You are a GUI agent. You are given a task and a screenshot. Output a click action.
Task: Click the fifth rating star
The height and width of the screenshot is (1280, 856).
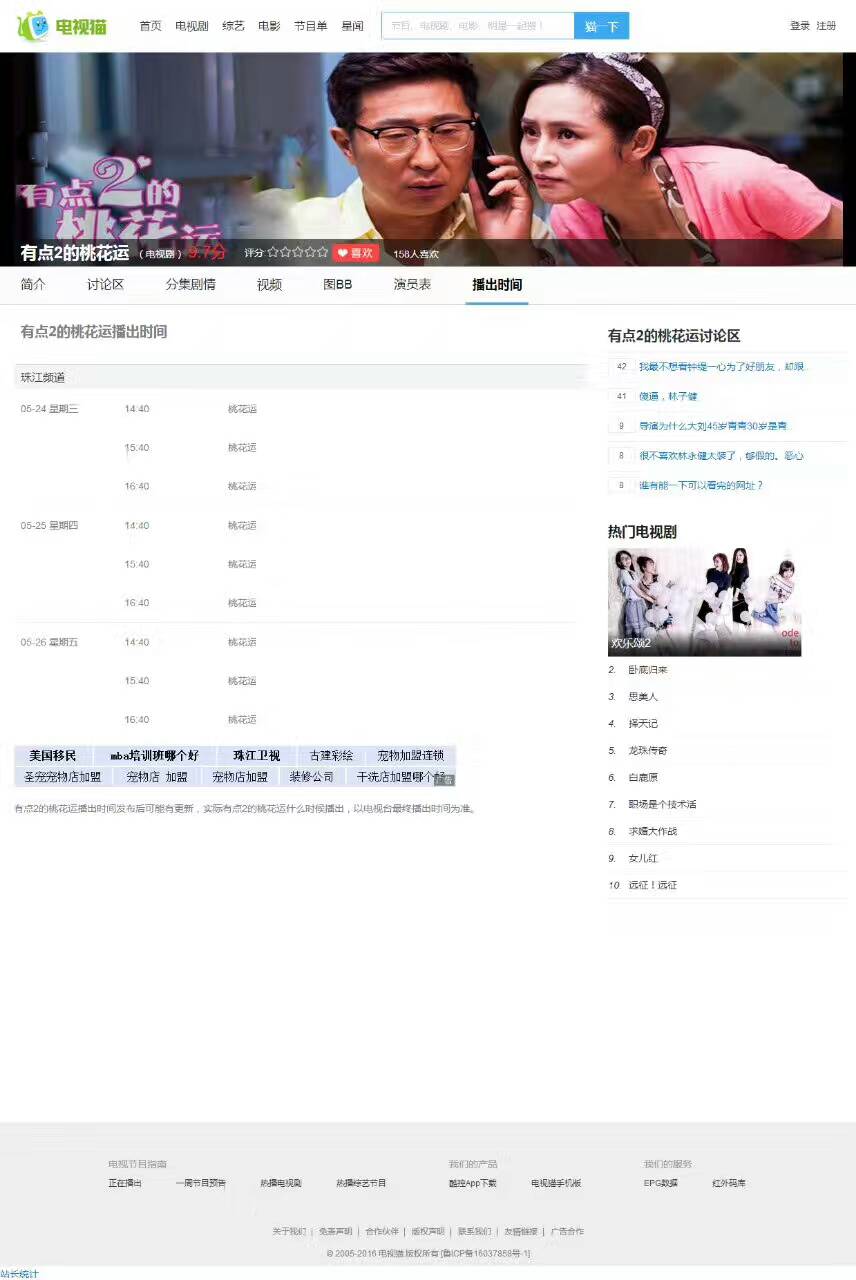tap(322, 253)
